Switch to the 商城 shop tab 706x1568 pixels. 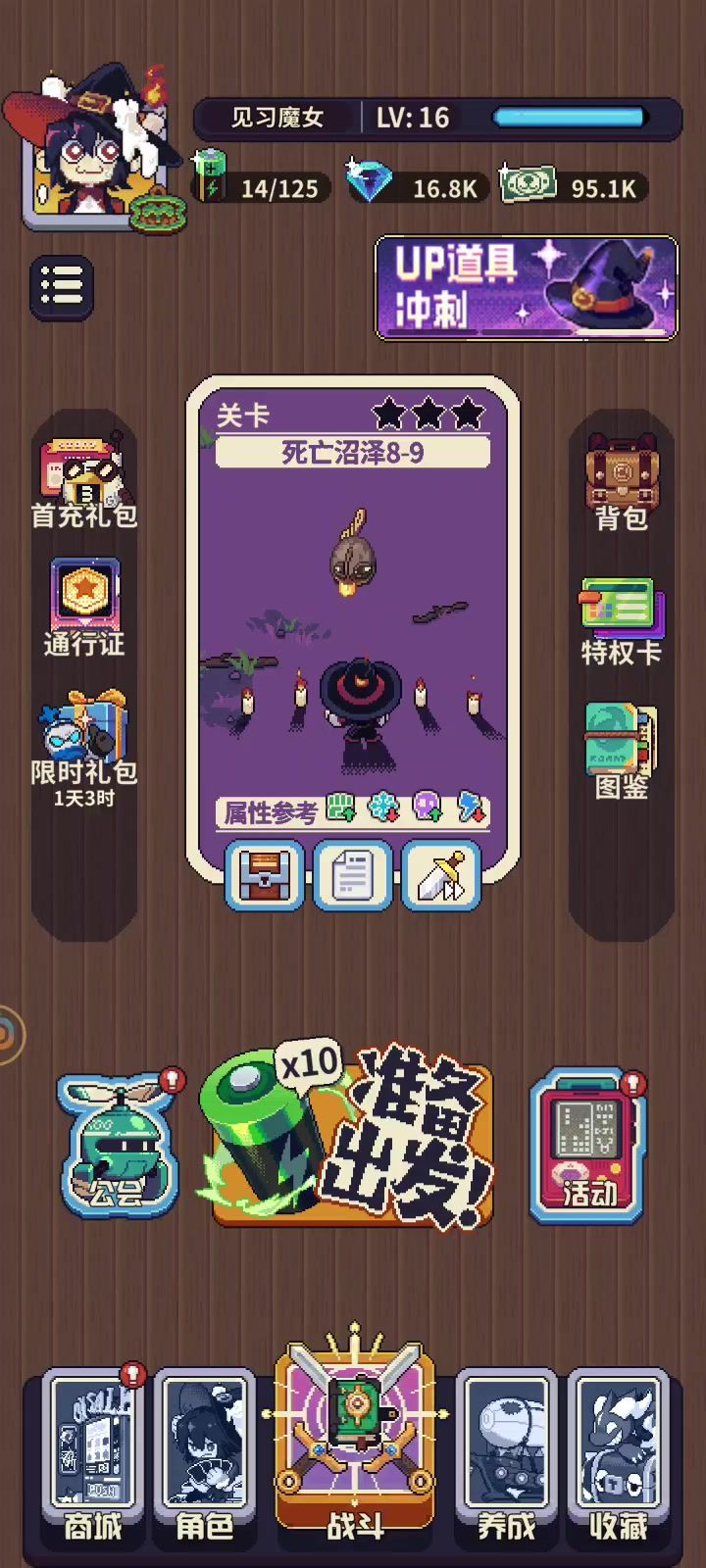pyautogui.click(x=92, y=1450)
